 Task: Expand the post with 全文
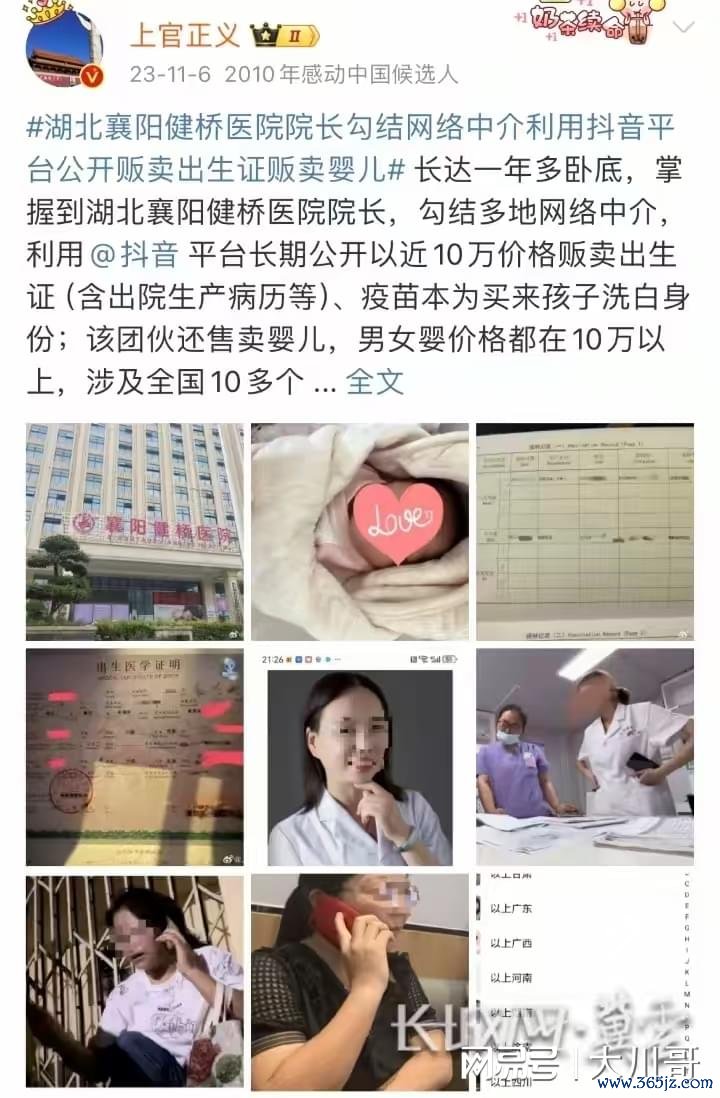click(x=374, y=380)
